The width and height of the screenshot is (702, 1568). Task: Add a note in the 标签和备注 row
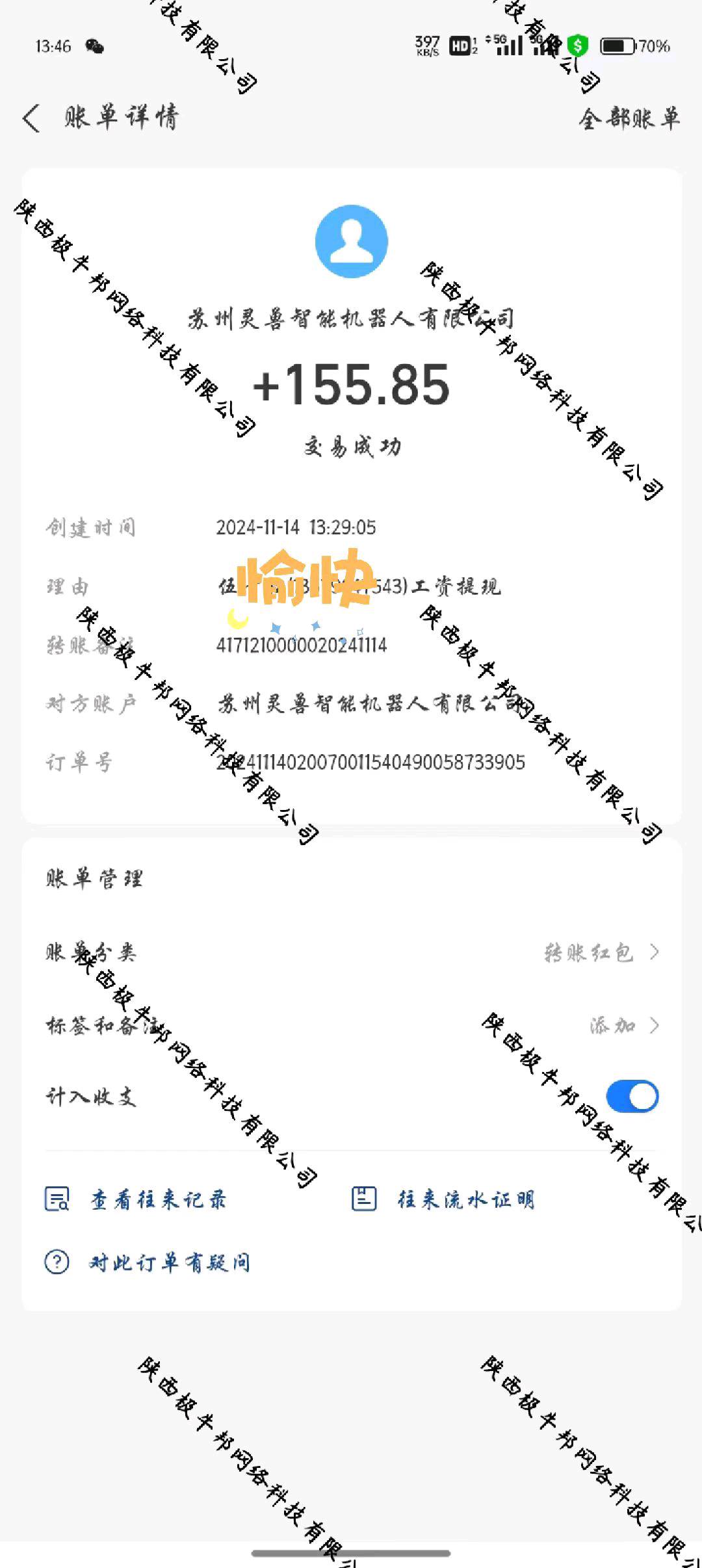(352, 1025)
